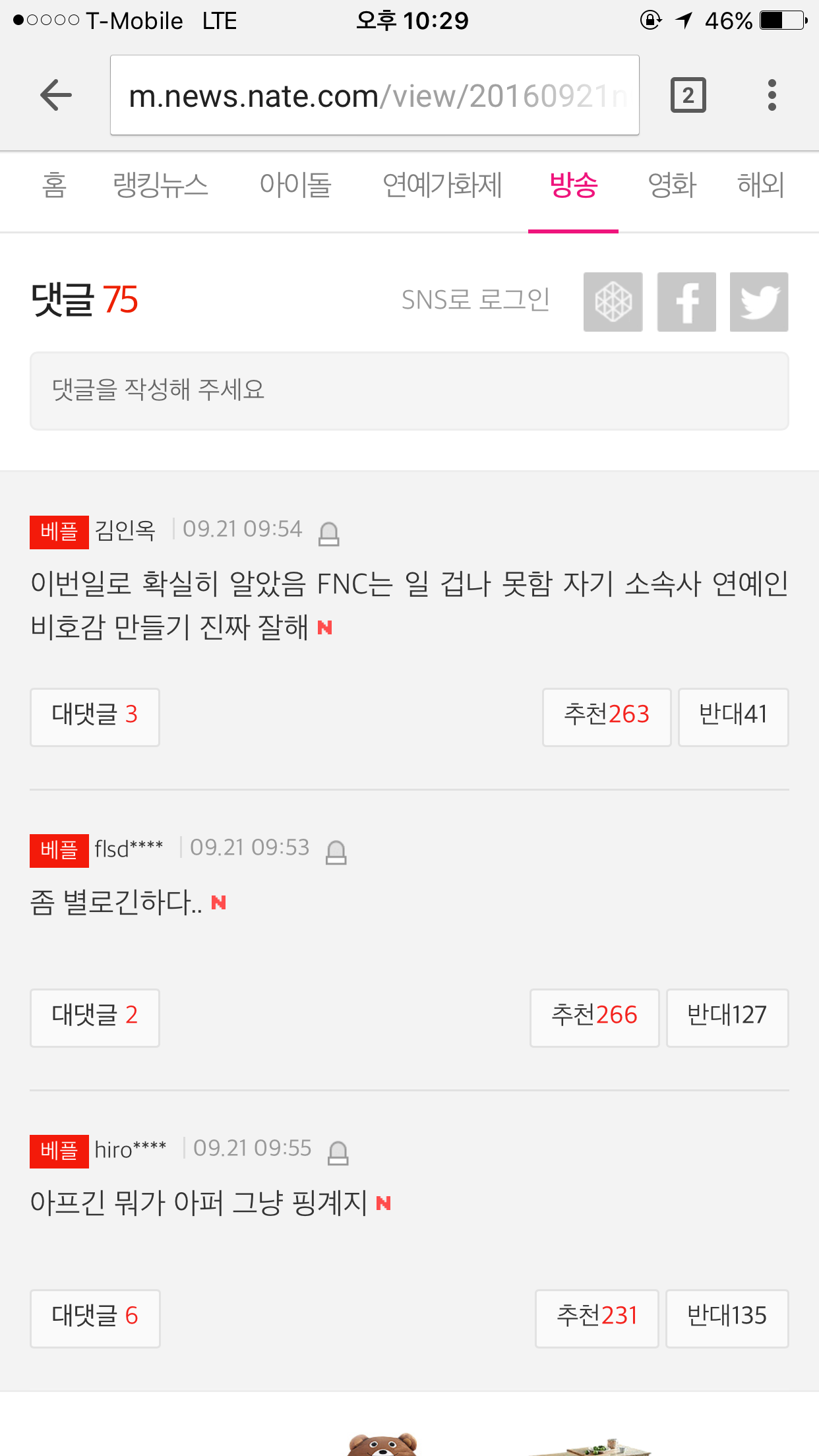Log in with Twitter icon
819x1456 pixels.
(759, 302)
